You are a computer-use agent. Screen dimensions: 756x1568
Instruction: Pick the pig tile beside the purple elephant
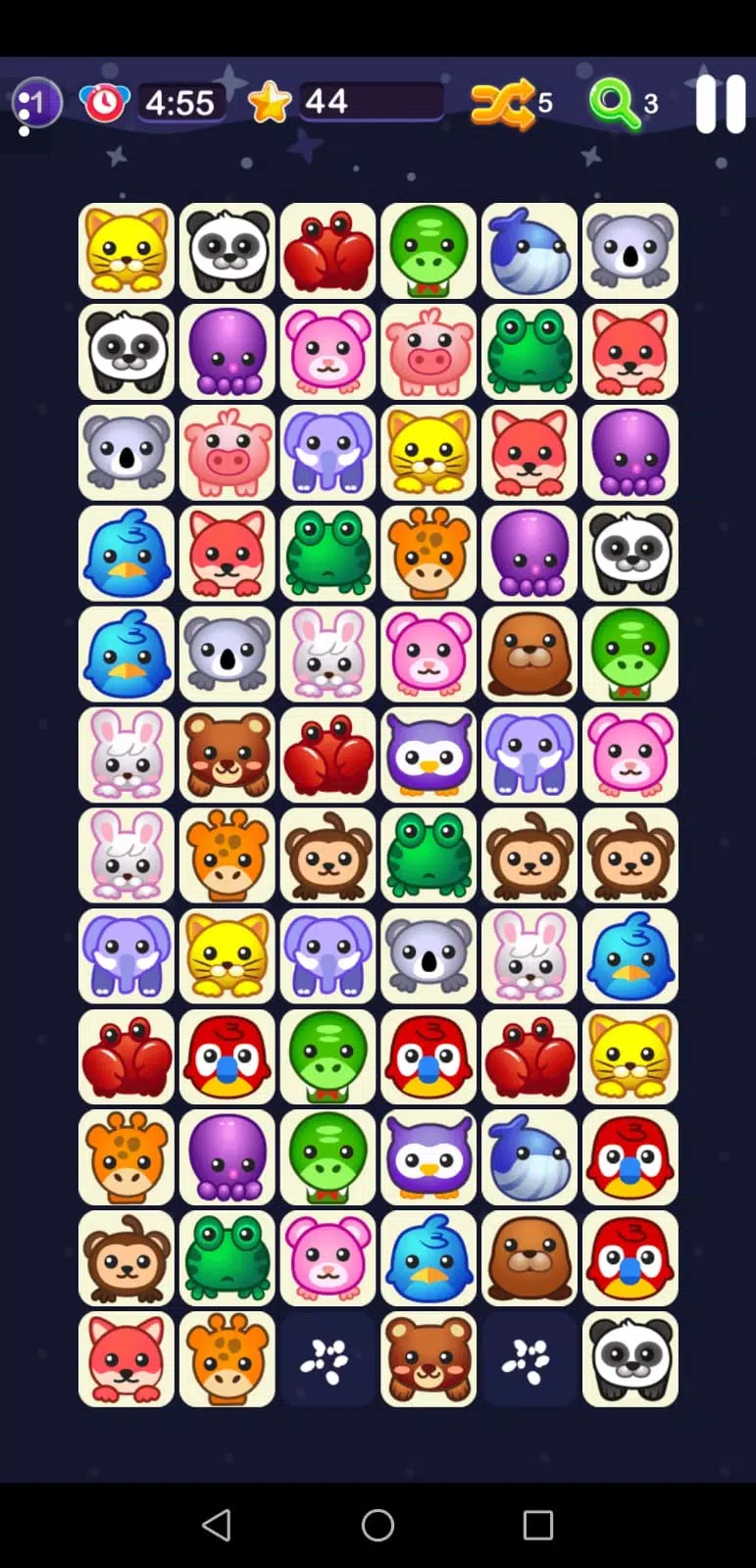(227, 453)
